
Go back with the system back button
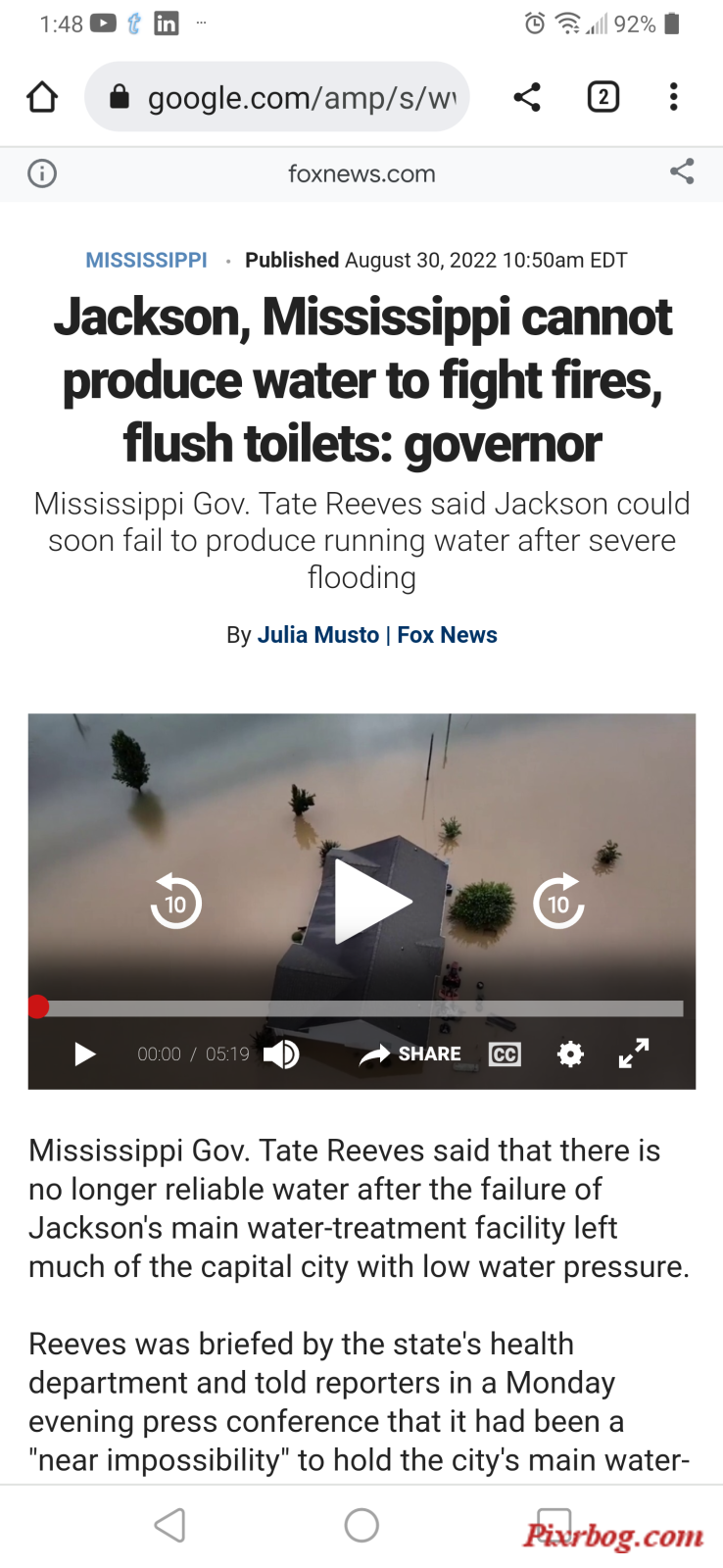tap(169, 1525)
